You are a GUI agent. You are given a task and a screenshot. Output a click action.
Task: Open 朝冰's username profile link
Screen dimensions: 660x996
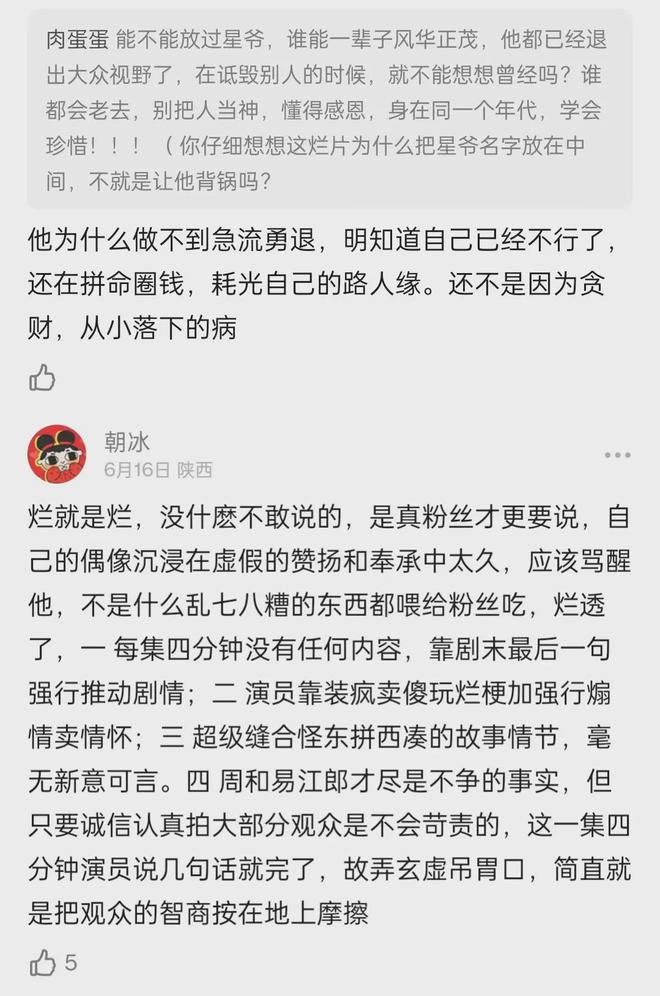pyautogui.click(x=127, y=441)
